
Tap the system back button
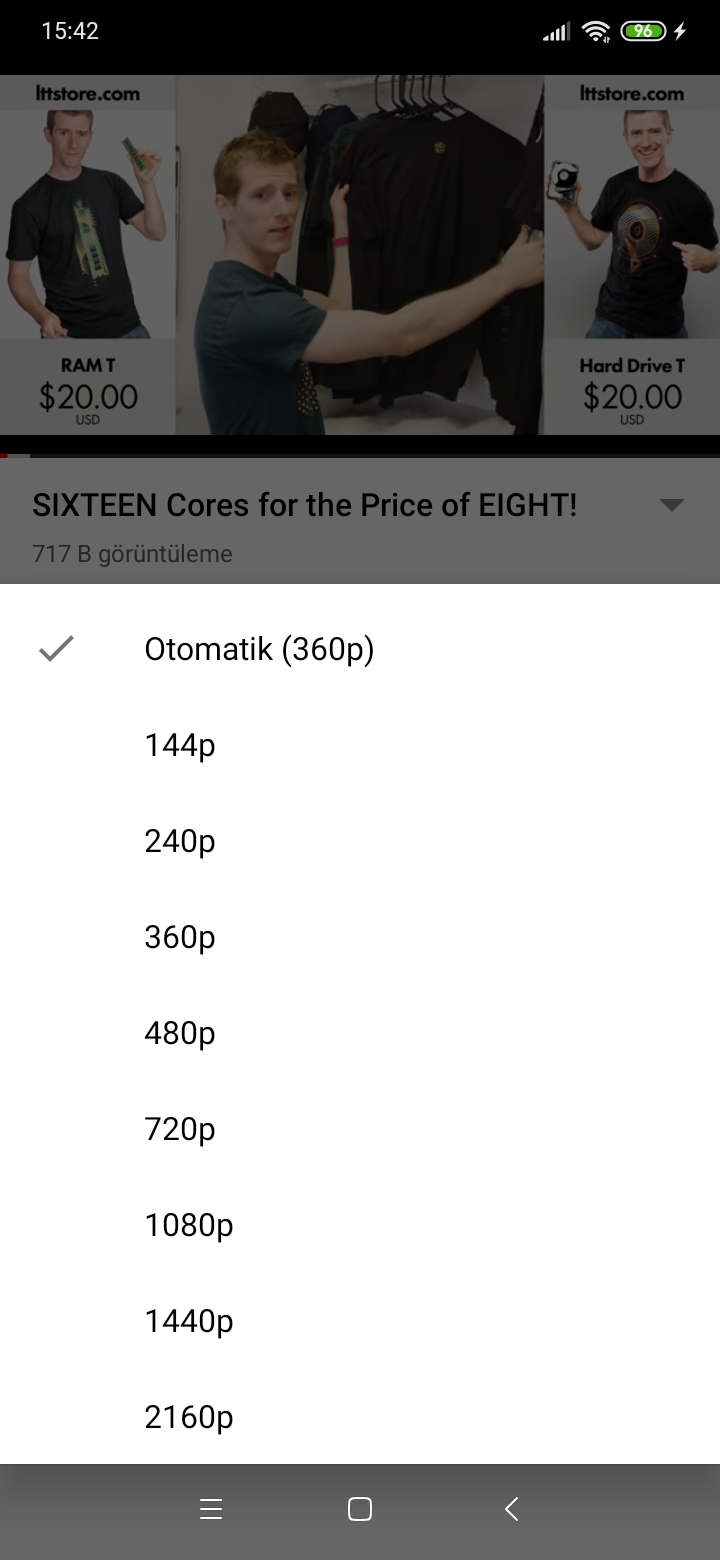[x=511, y=1509]
